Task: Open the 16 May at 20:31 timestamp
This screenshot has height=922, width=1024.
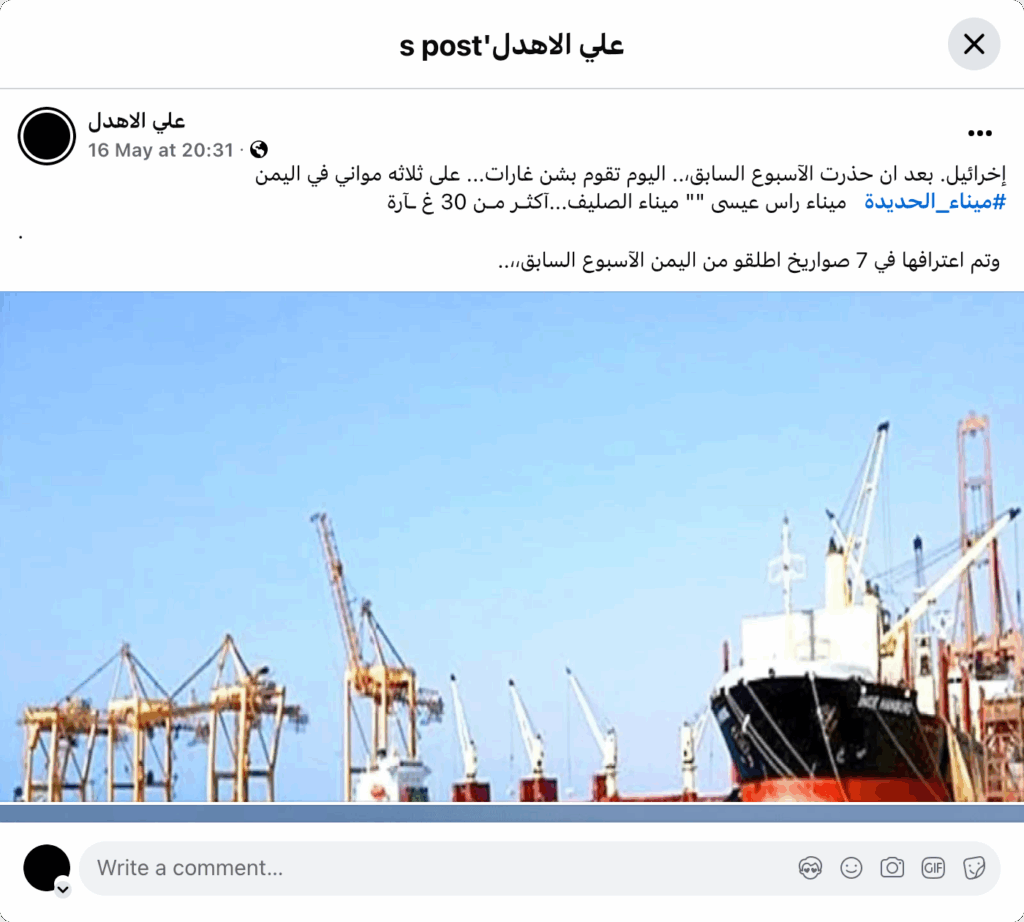Action: (x=160, y=150)
